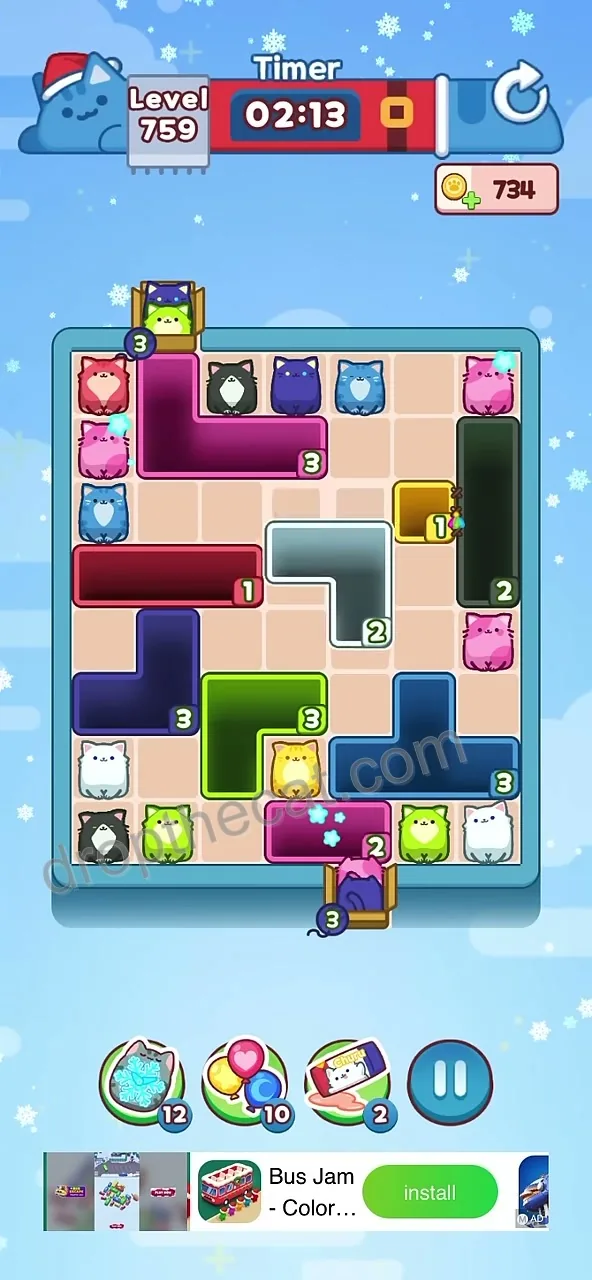Install the Bus Jam ad app
The image size is (592, 1280).
(x=429, y=1192)
